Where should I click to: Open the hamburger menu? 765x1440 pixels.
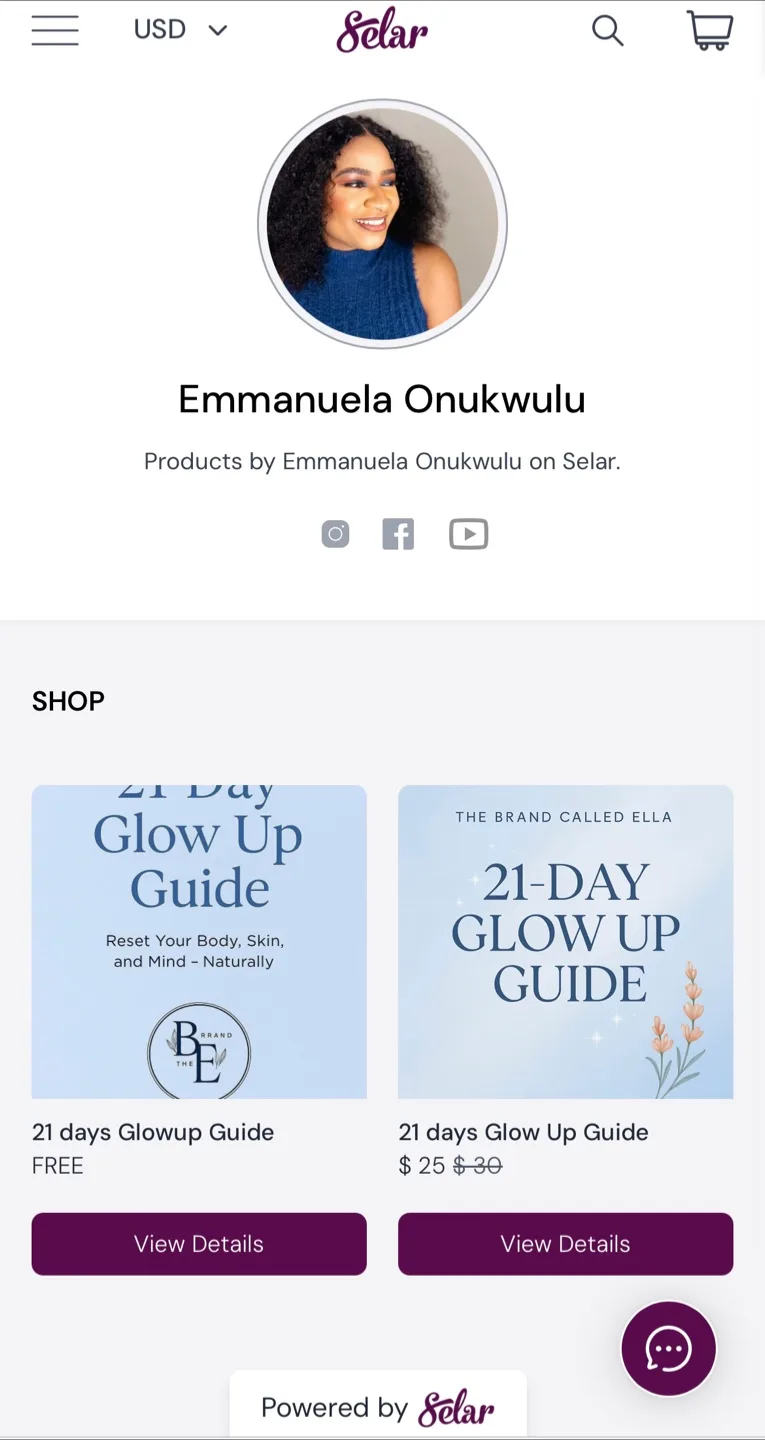55,31
